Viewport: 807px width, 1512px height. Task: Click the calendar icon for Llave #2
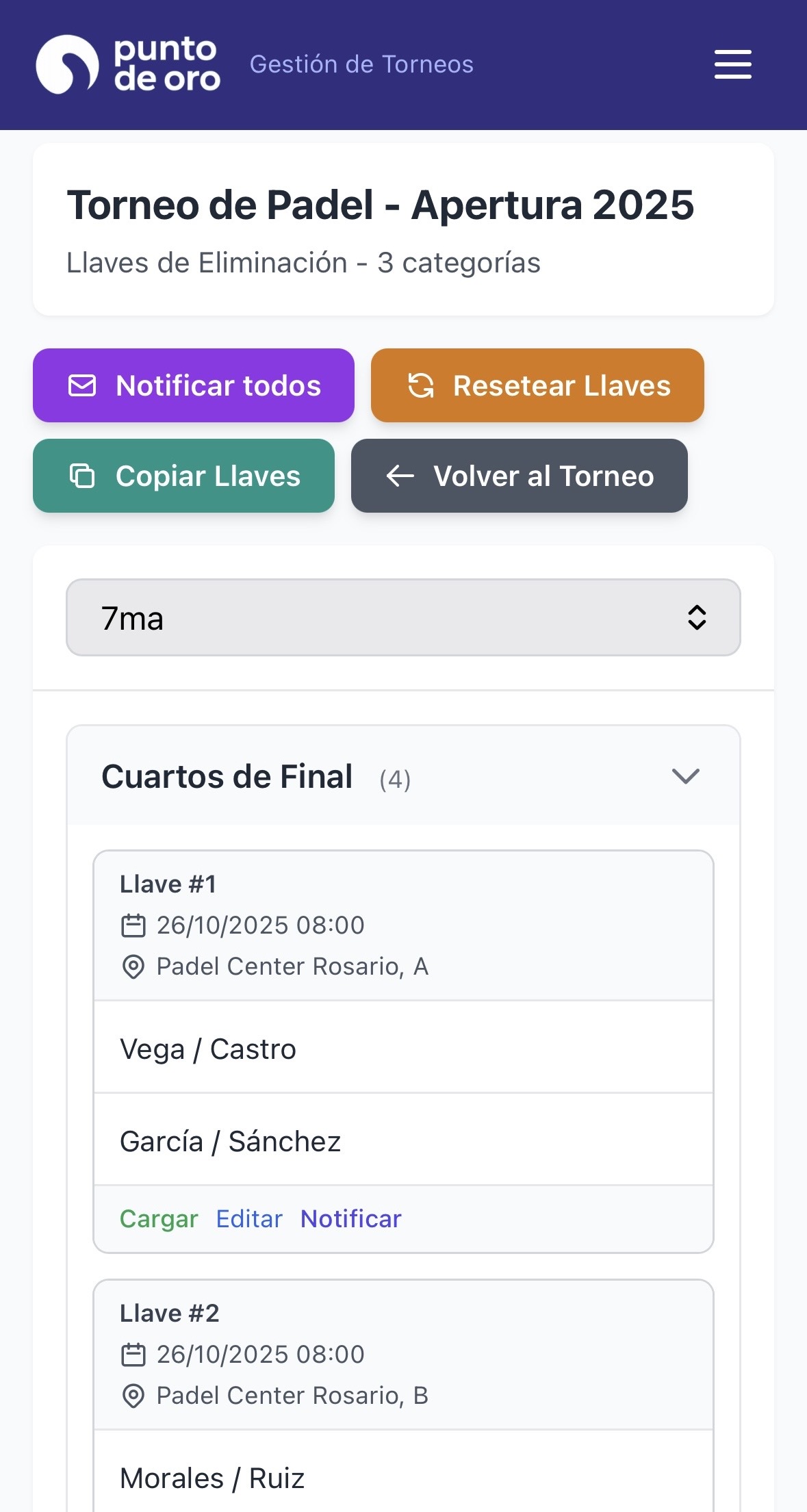(x=132, y=1354)
